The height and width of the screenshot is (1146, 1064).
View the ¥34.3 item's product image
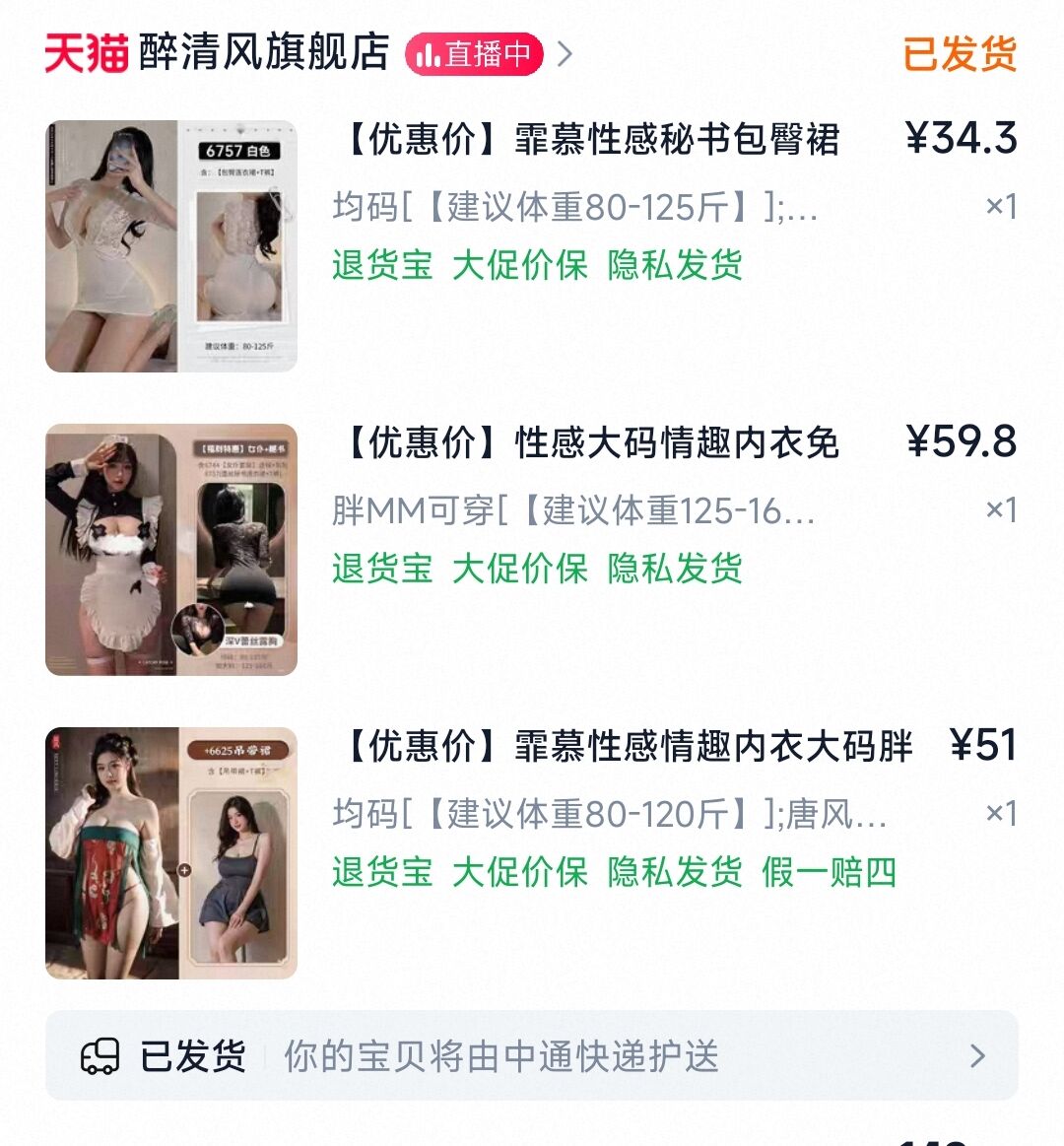click(171, 246)
